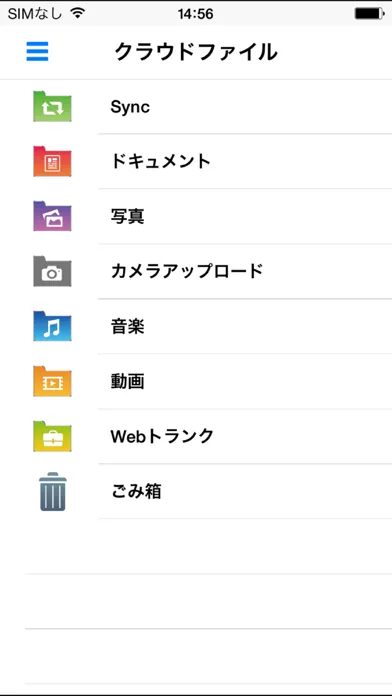The image size is (392, 696).
Task: Open the 写真 folder
Action: (x=196, y=216)
